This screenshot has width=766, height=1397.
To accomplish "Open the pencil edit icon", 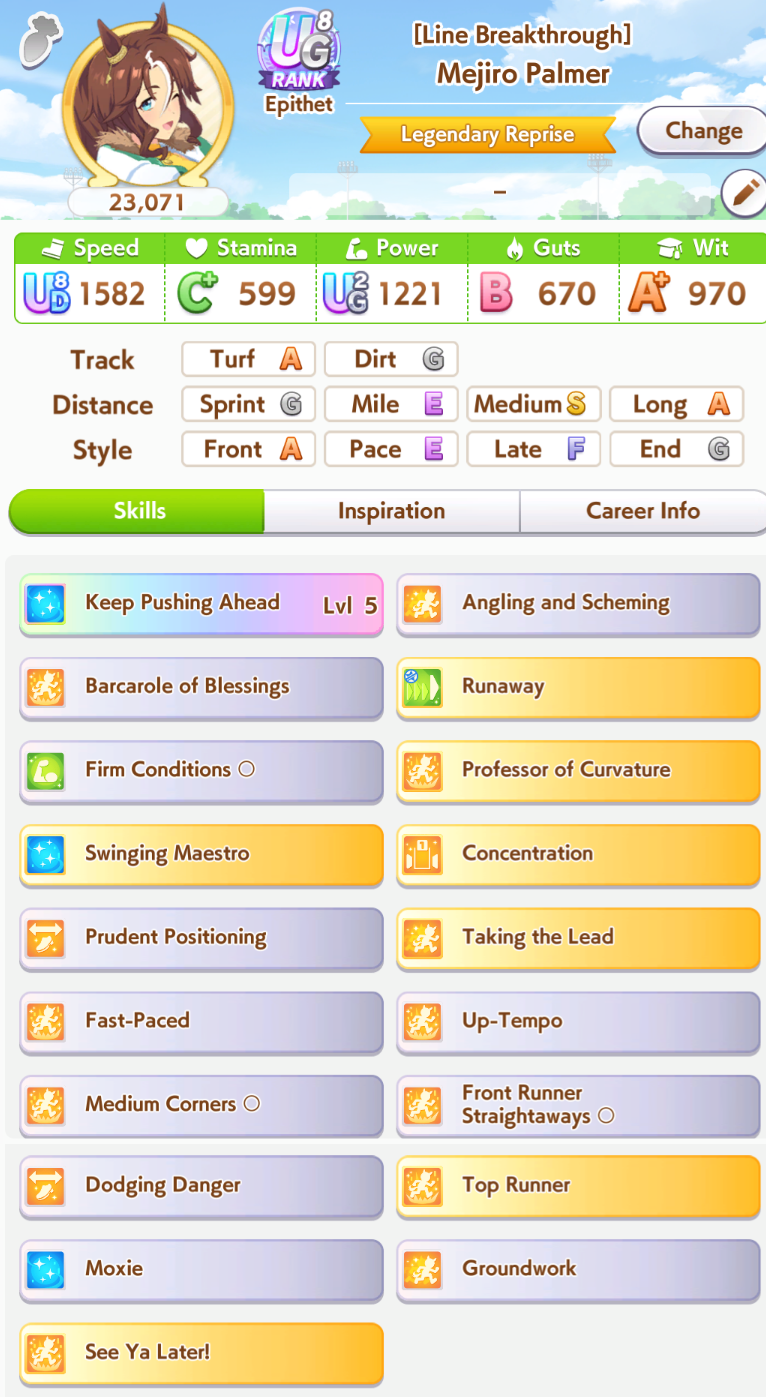I will point(744,192).
